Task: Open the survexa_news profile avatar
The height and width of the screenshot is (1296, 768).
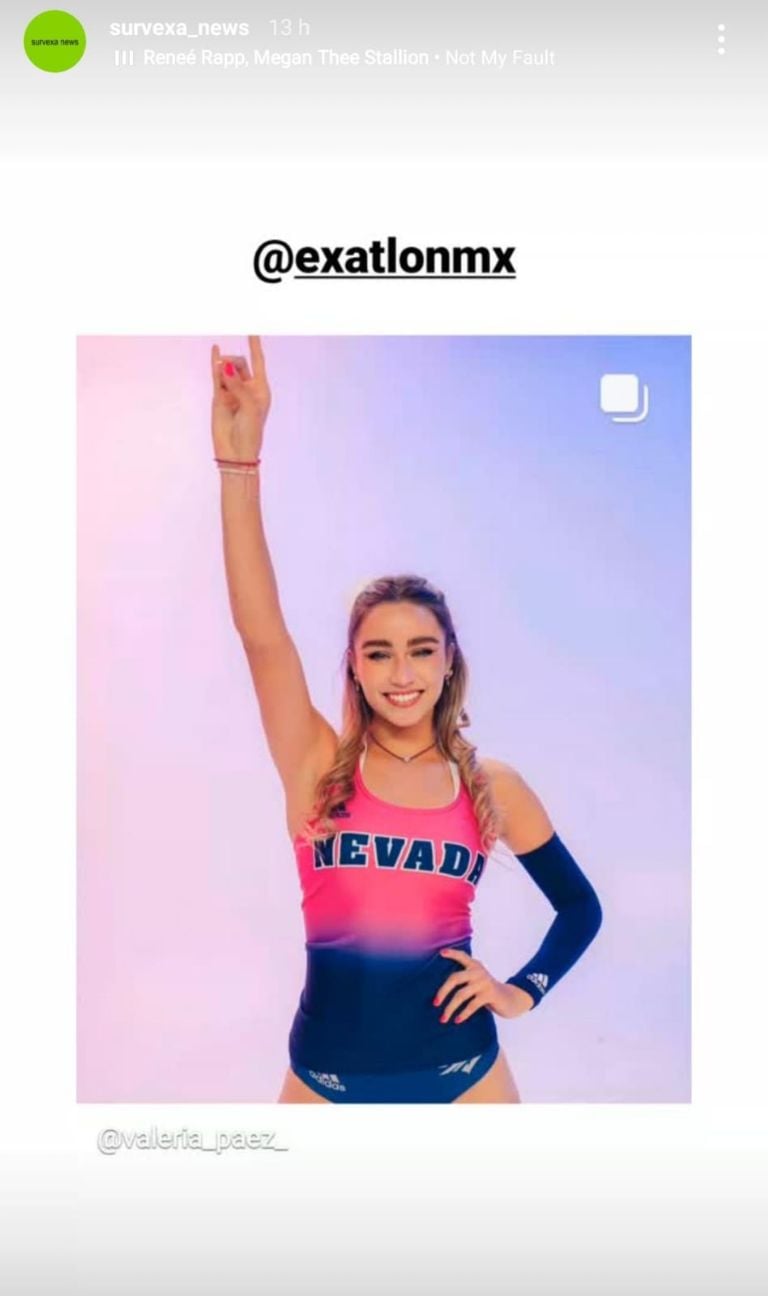Action: (x=55, y=42)
